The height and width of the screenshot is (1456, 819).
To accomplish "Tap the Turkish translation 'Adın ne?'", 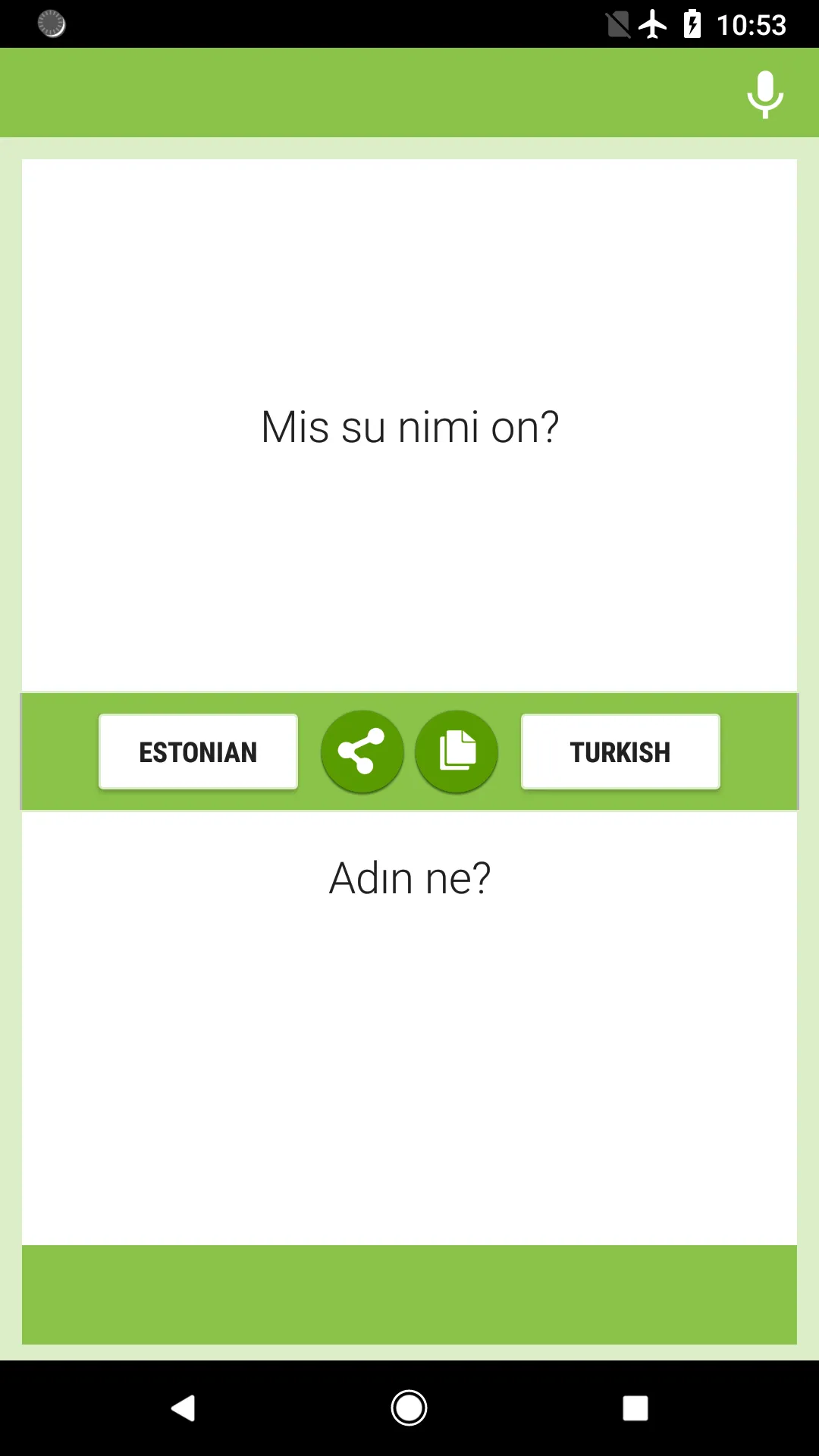I will point(409,877).
